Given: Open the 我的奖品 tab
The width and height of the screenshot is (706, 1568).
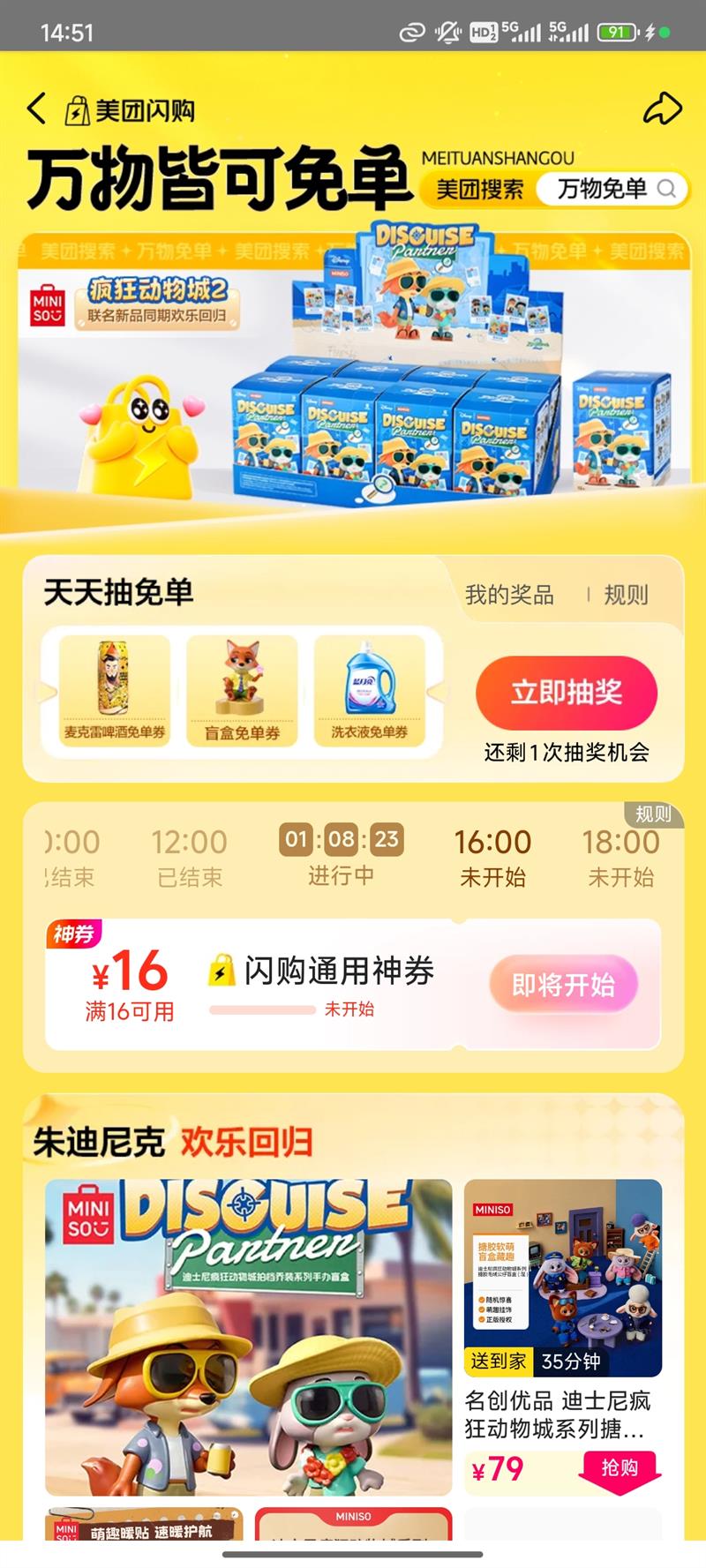Looking at the screenshot, I should coord(509,596).
